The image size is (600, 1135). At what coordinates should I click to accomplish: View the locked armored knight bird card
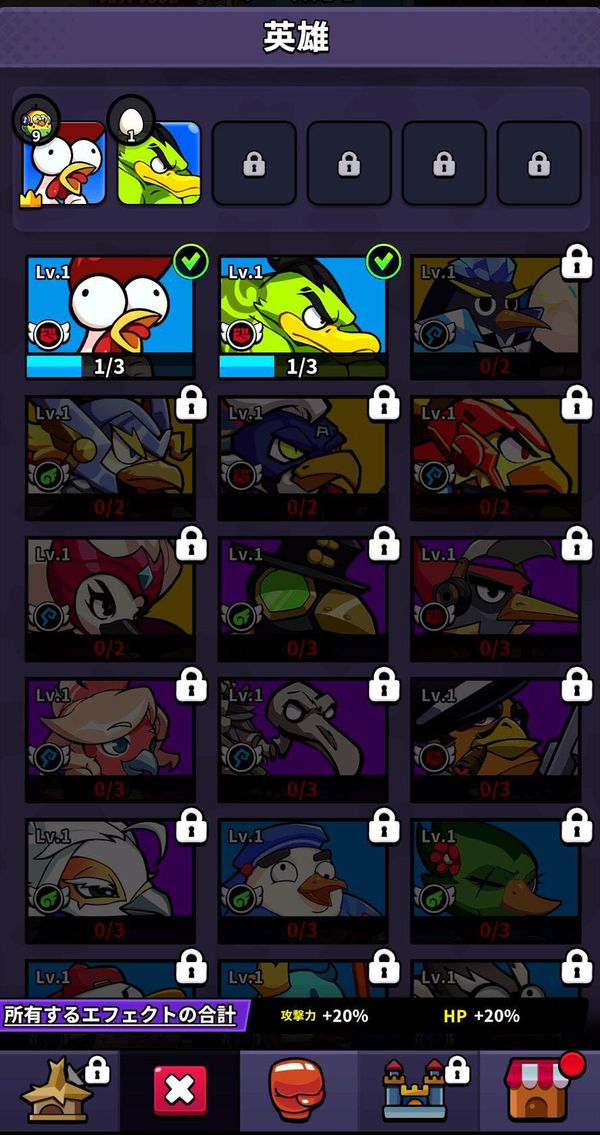[110, 458]
